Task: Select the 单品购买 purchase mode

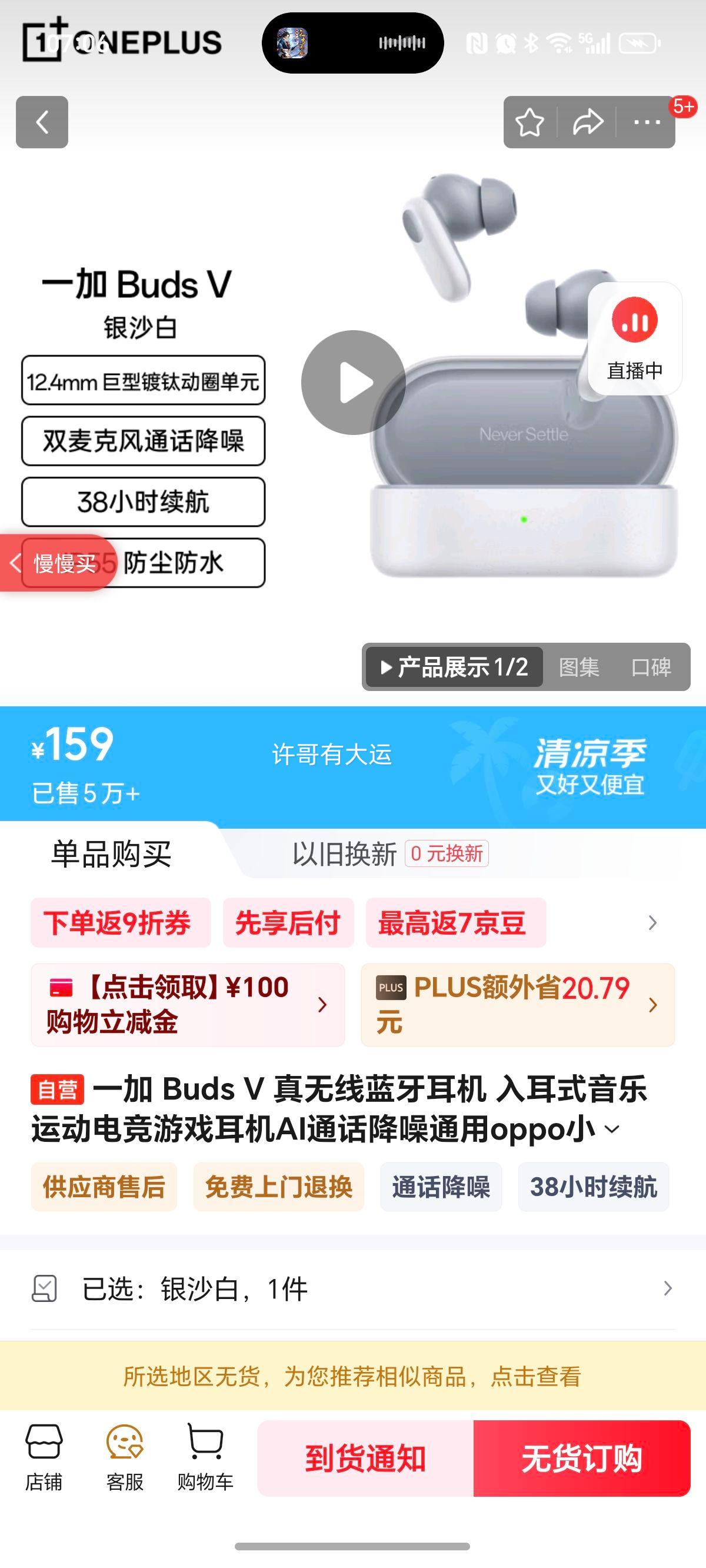Action: [111, 855]
